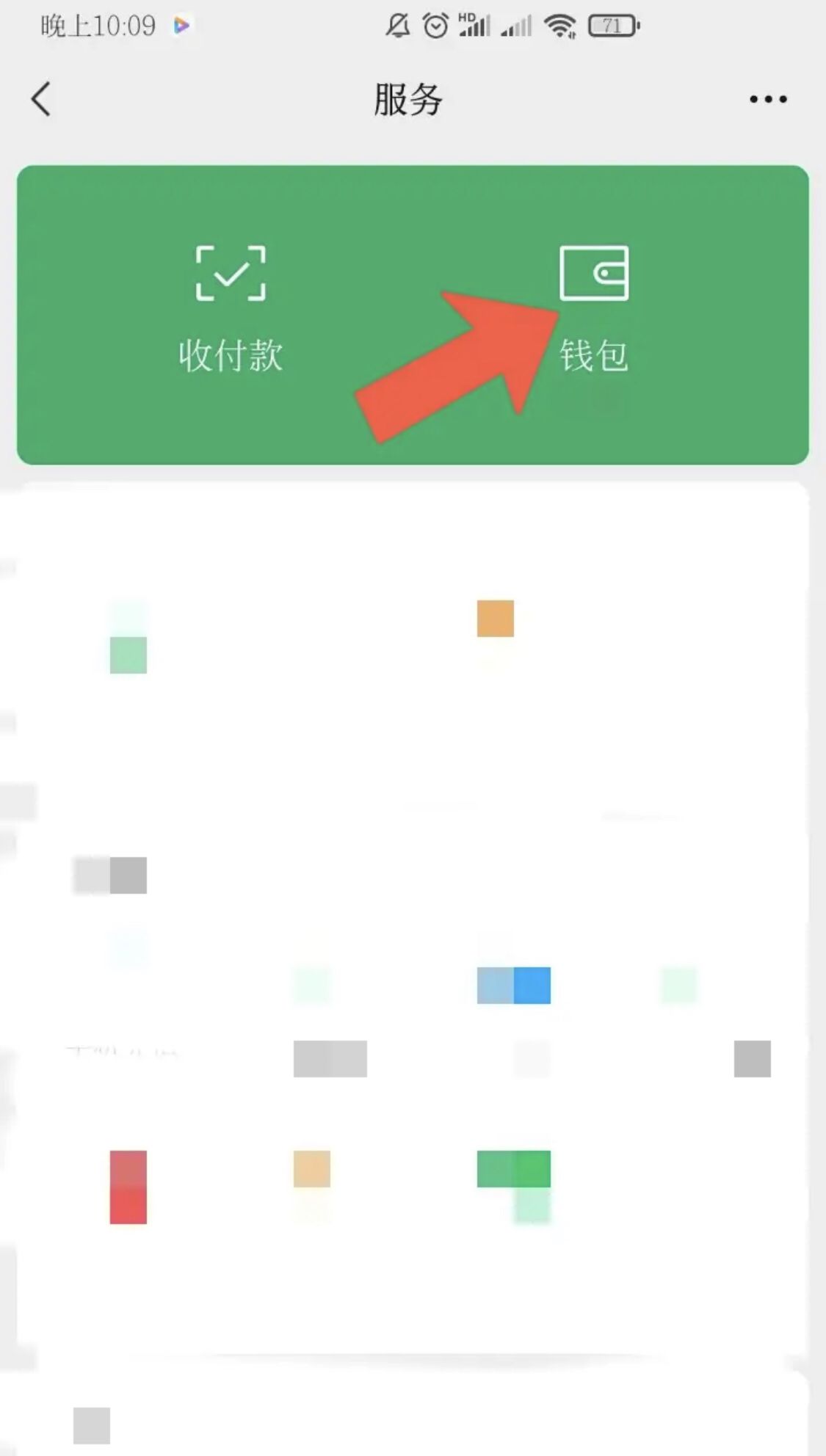Viewport: 826px width, 1456px height.
Task: Tap the back chevron to leave 服务
Action: click(x=42, y=96)
